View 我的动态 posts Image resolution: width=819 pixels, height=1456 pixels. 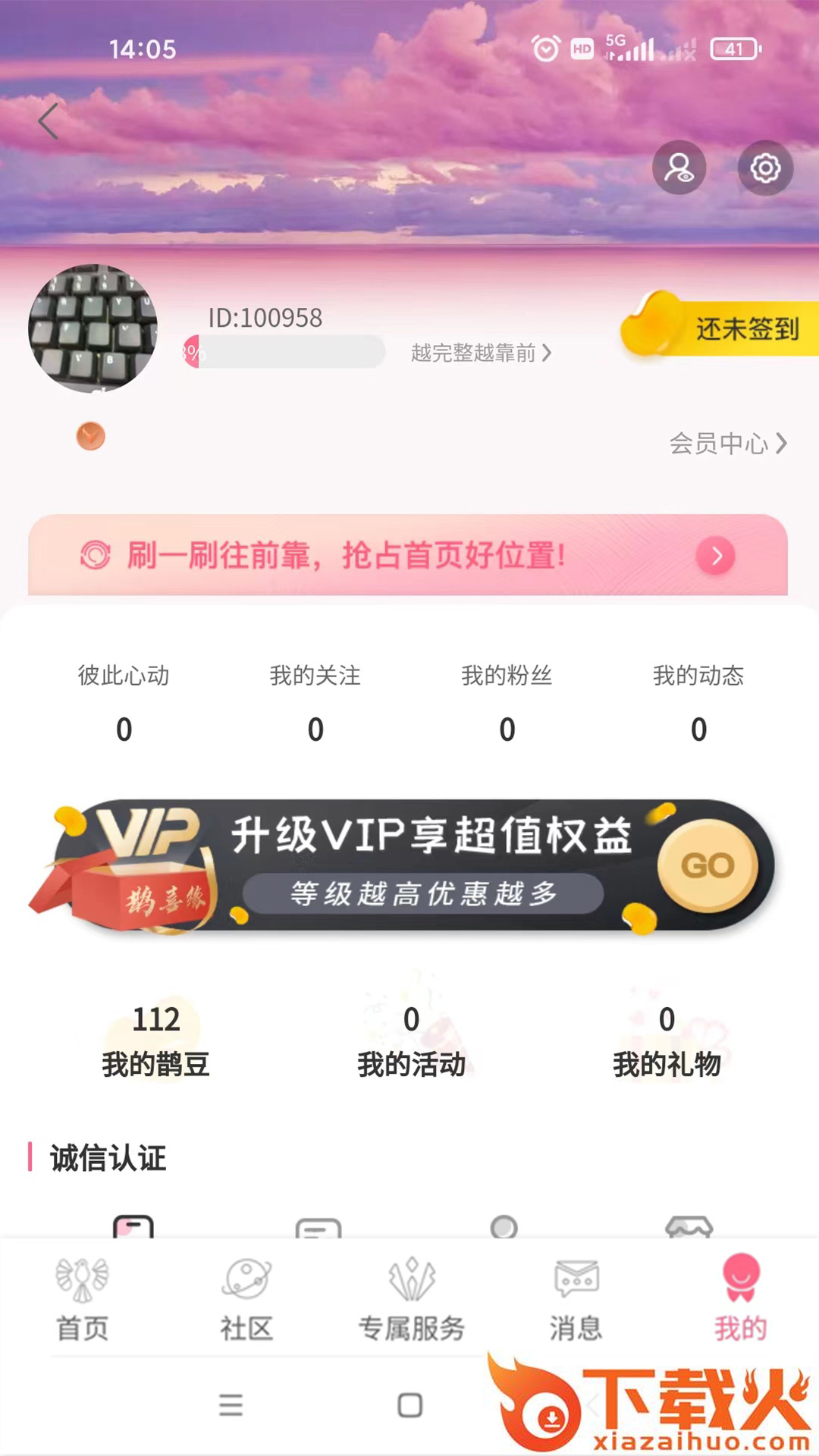click(x=698, y=701)
